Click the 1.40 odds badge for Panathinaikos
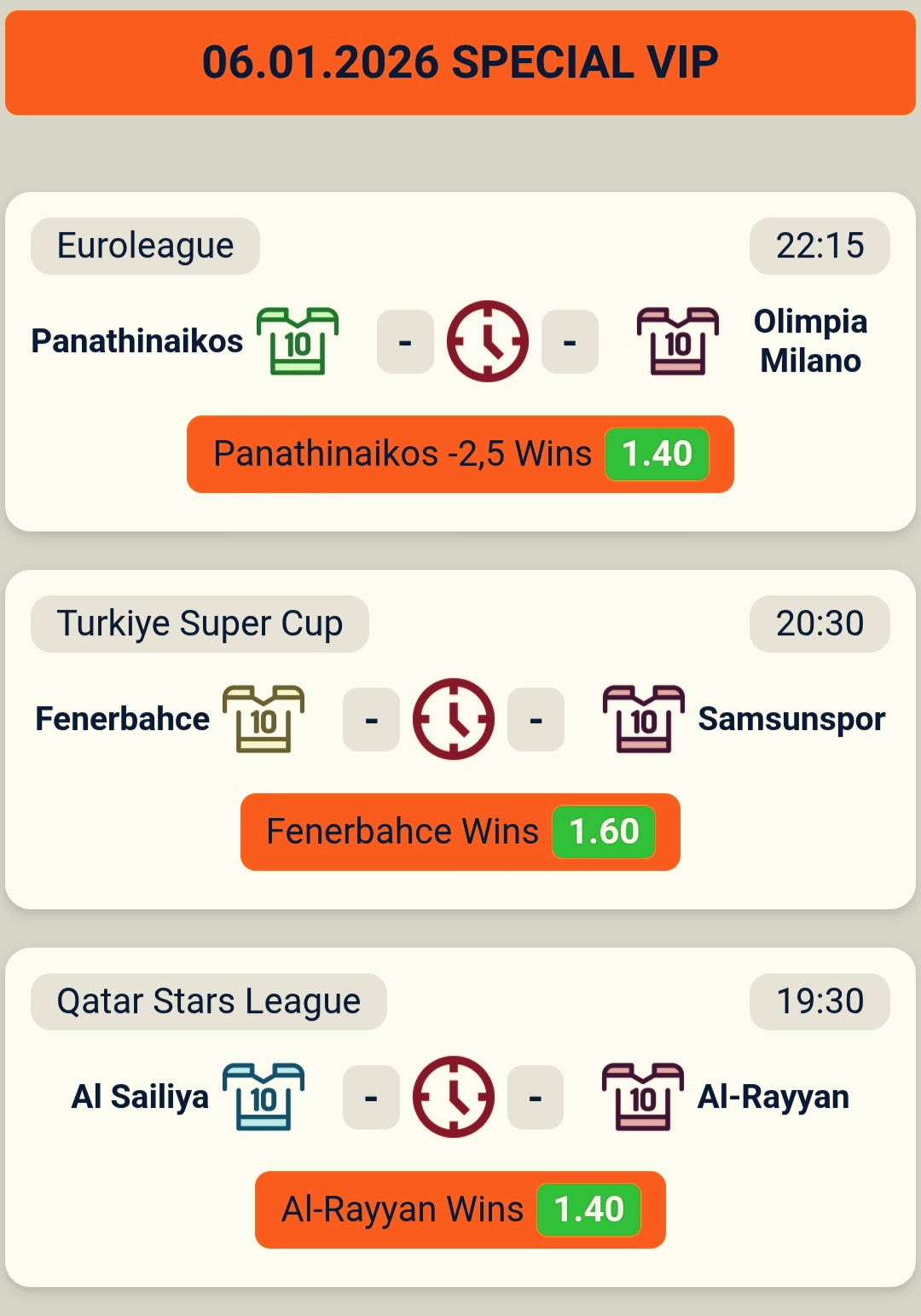921x1316 pixels. click(x=657, y=454)
